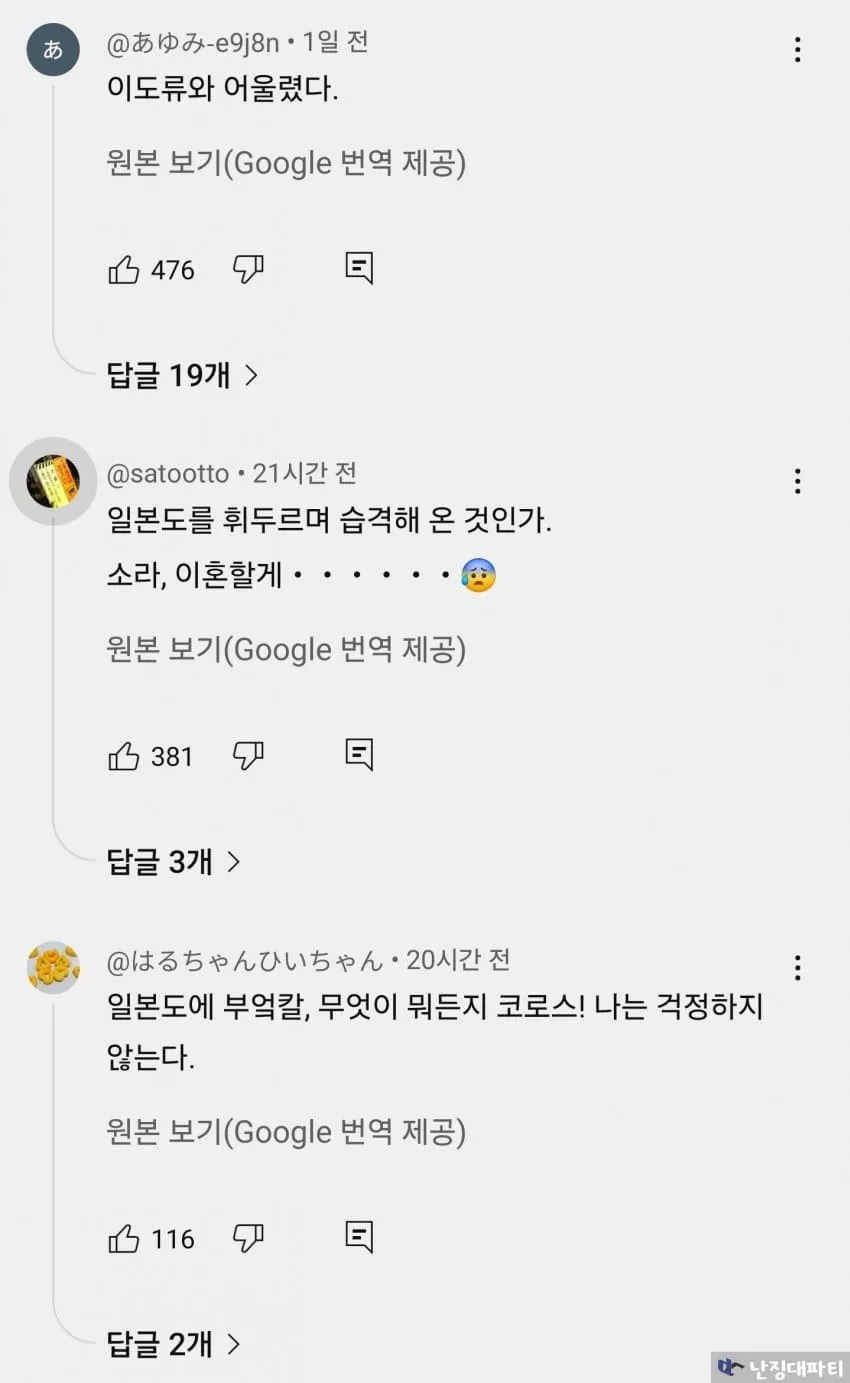Screen dimensions: 850x1383
Task: Dislike the comment by @はるちゃんひいちゃん
Action: 248,1238
